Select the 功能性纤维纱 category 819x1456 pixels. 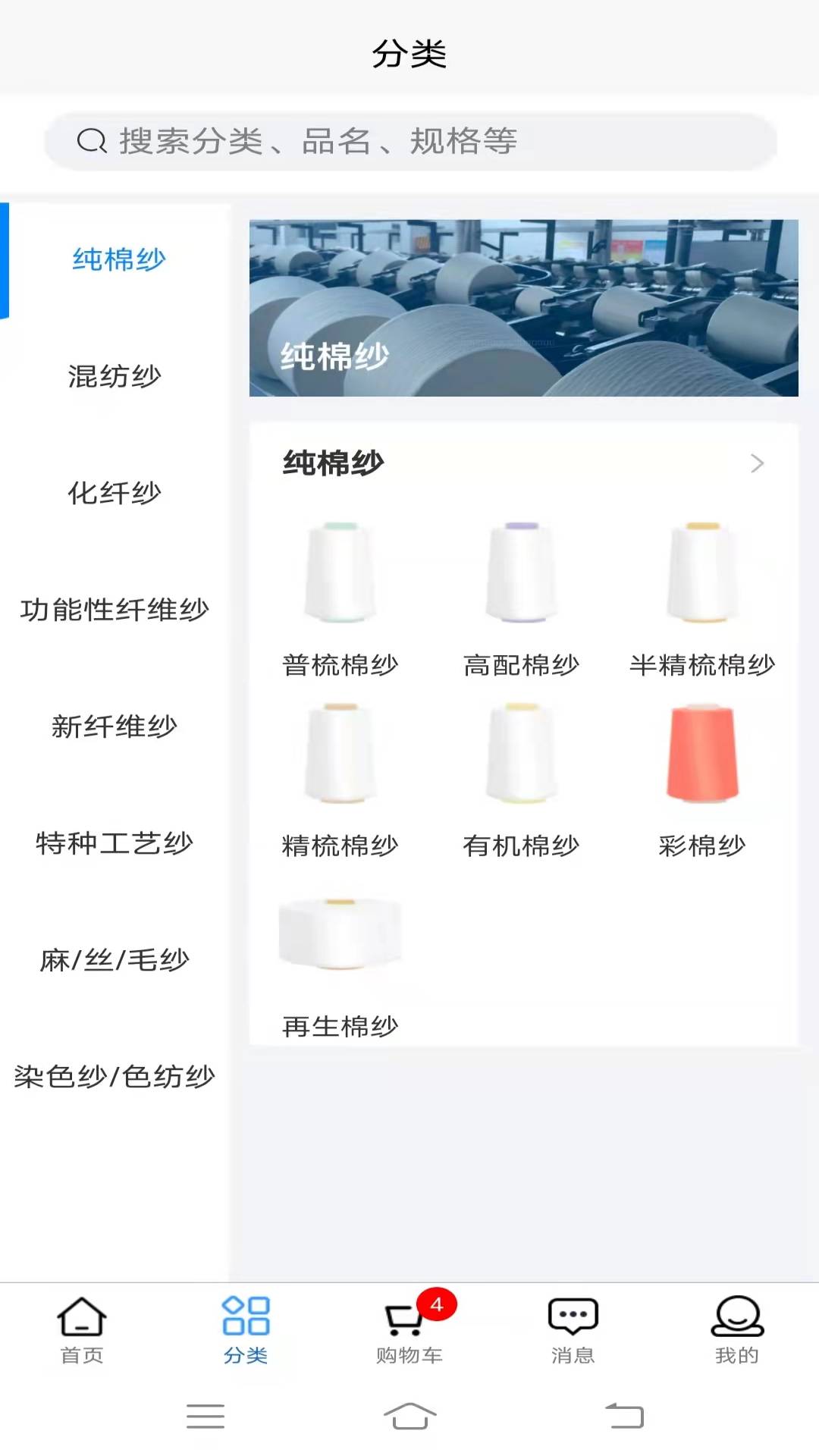[115, 608]
